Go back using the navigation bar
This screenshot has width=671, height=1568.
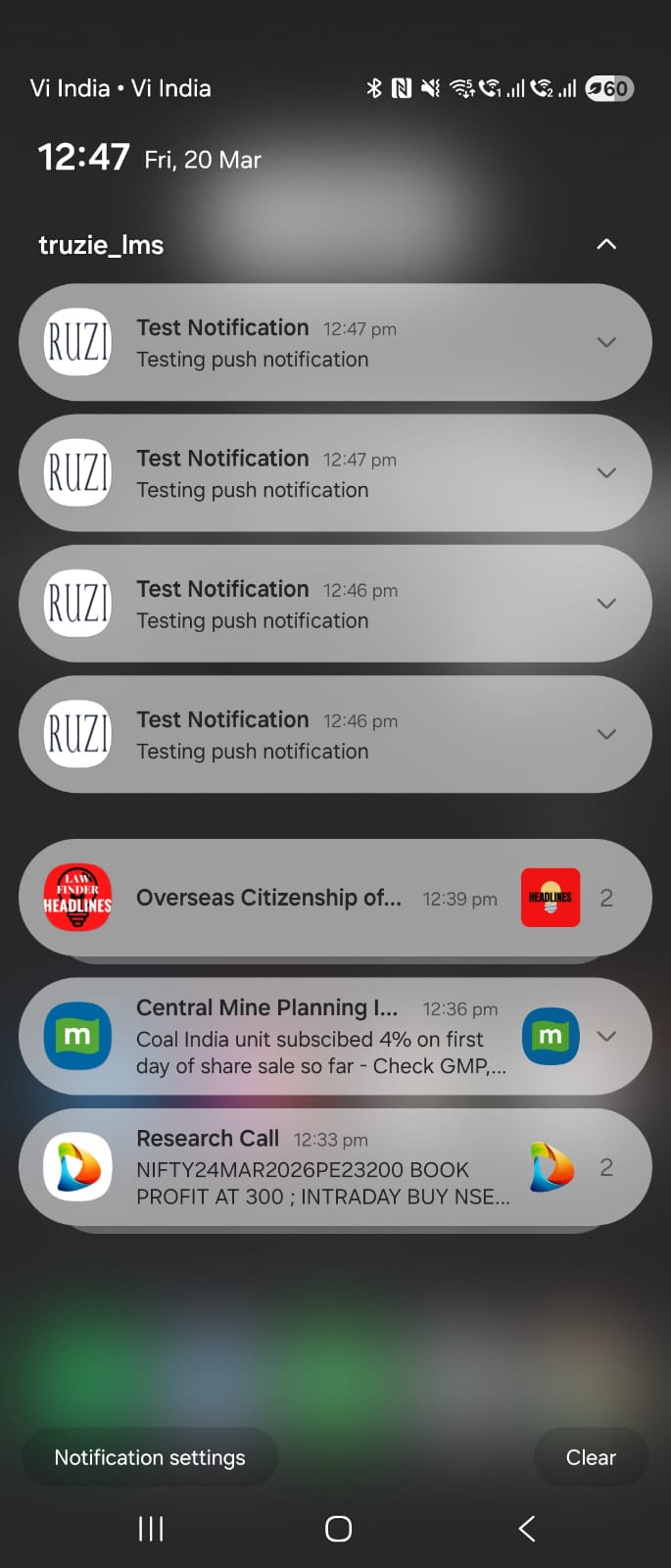tap(527, 1529)
